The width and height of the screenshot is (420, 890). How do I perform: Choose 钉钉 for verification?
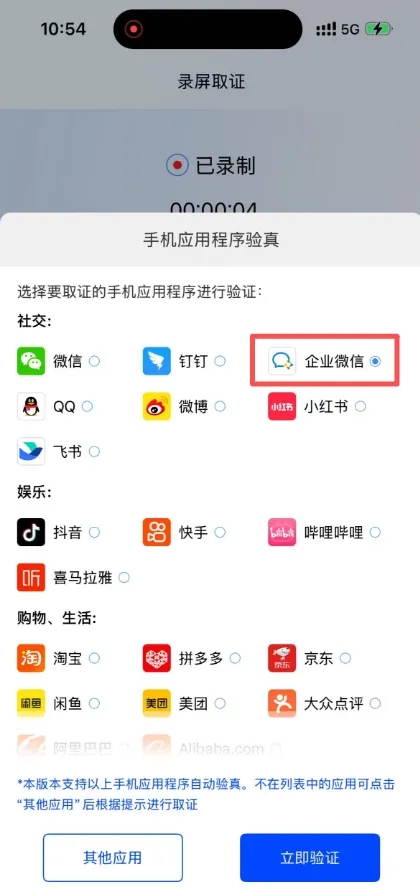[220, 361]
